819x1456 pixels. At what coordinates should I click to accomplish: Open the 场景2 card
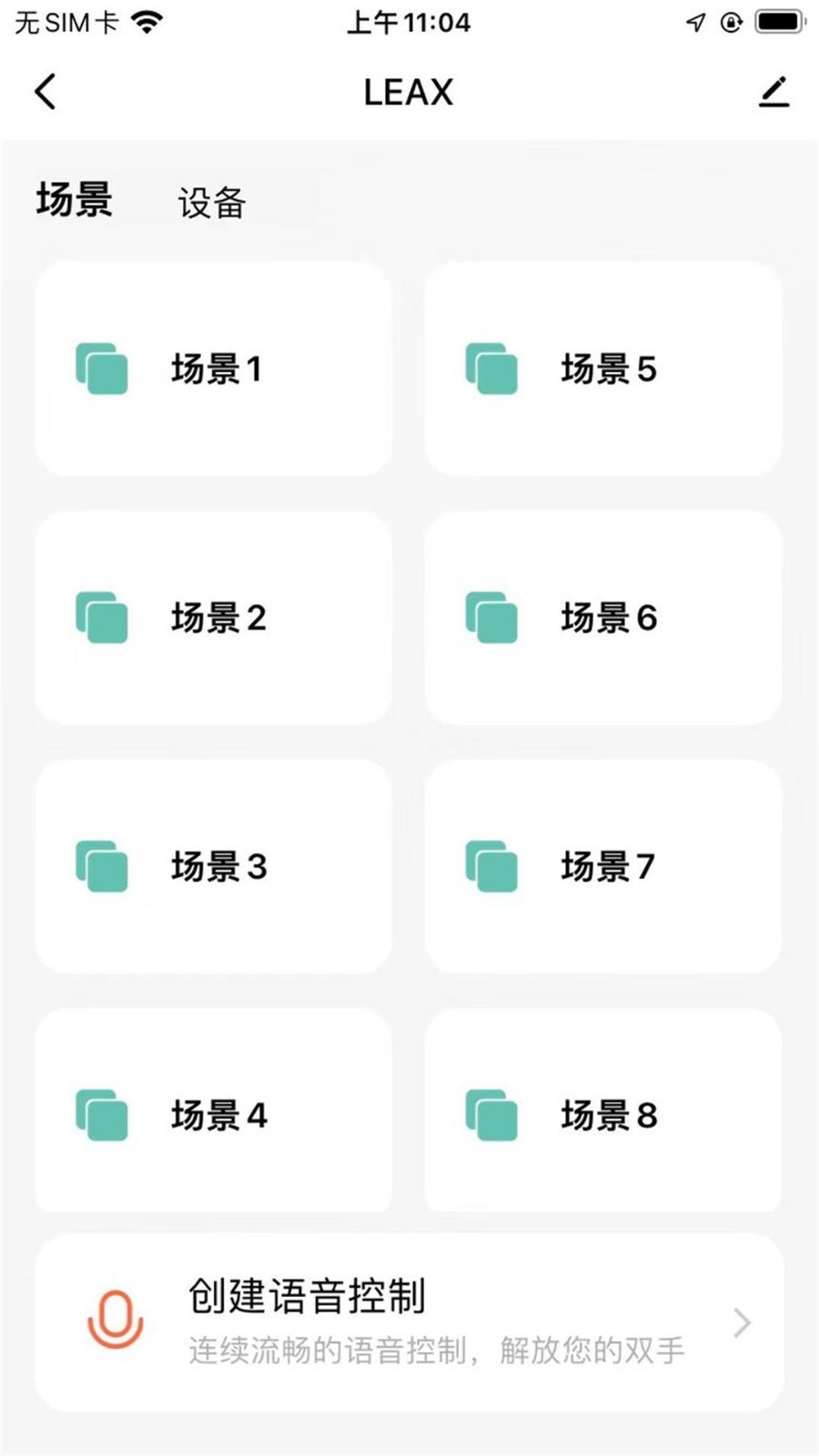214,617
